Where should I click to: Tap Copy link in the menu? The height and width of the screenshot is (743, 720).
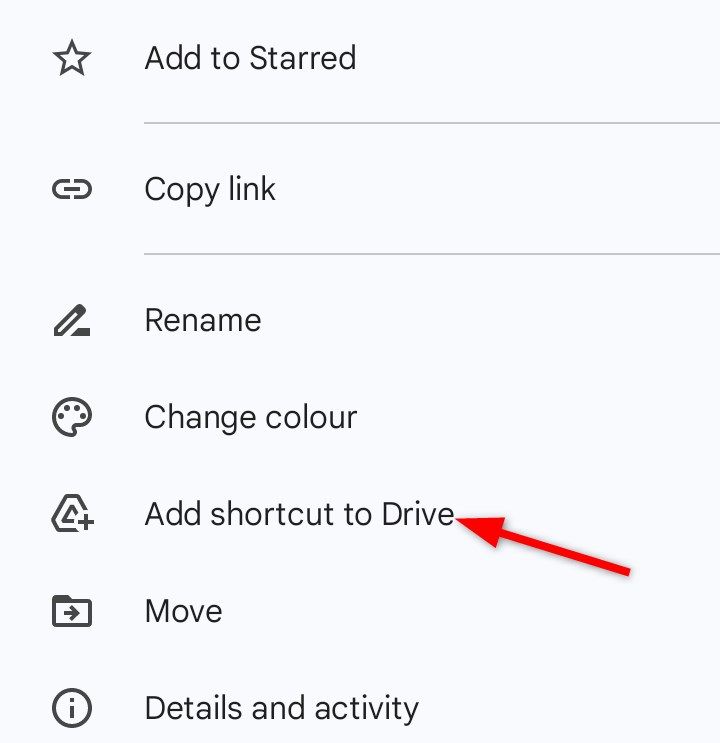210,189
